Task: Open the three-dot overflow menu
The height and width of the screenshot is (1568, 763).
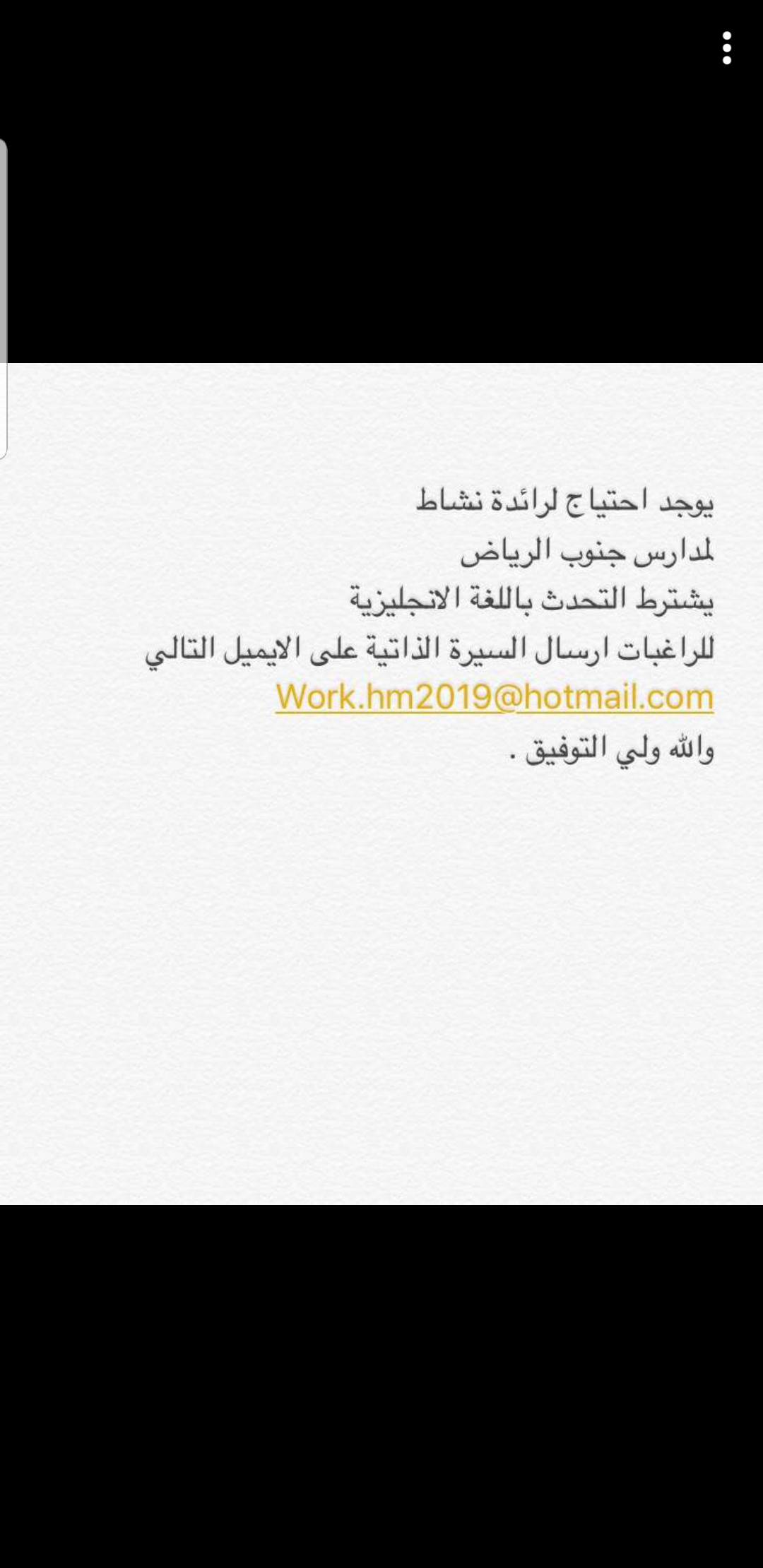Action: (x=726, y=49)
